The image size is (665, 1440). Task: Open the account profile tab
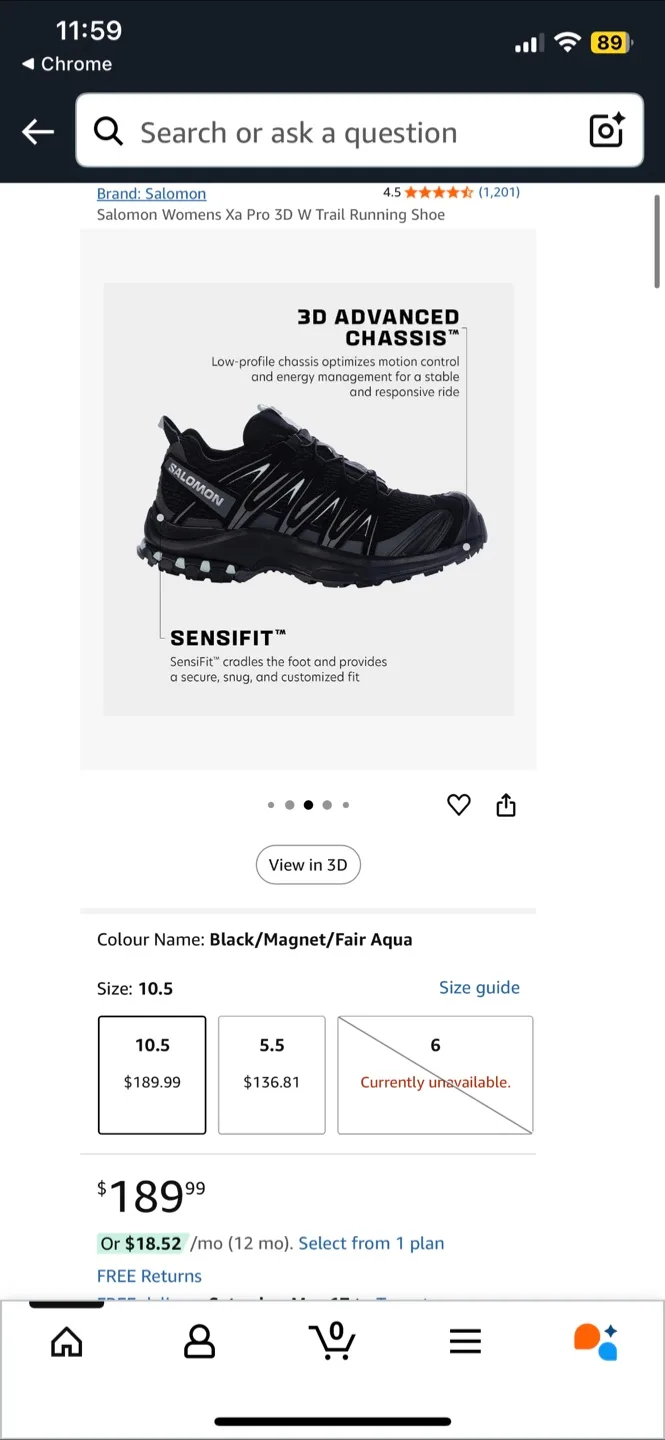click(200, 1342)
